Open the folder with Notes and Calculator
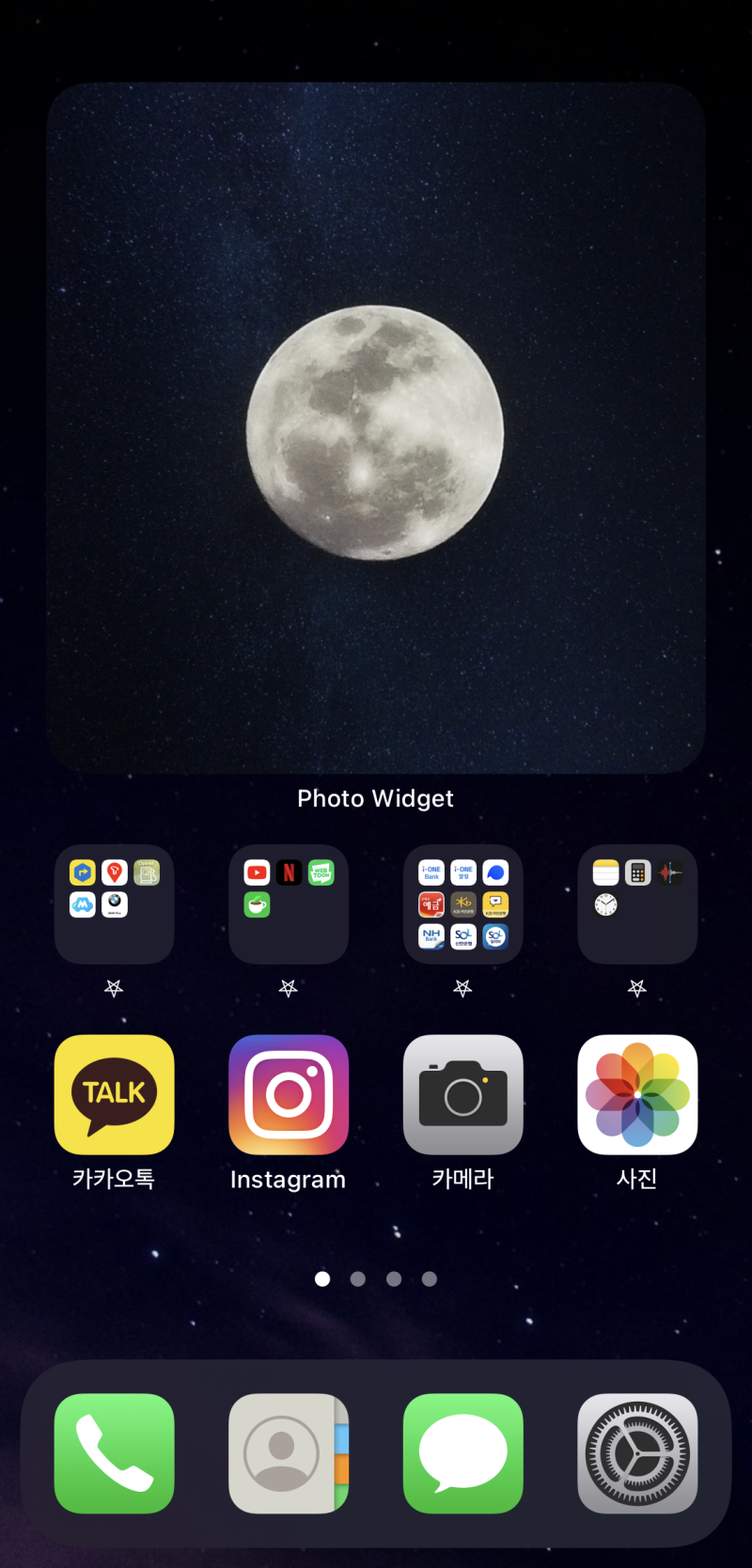The width and height of the screenshot is (752, 1568). click(637, 904)
